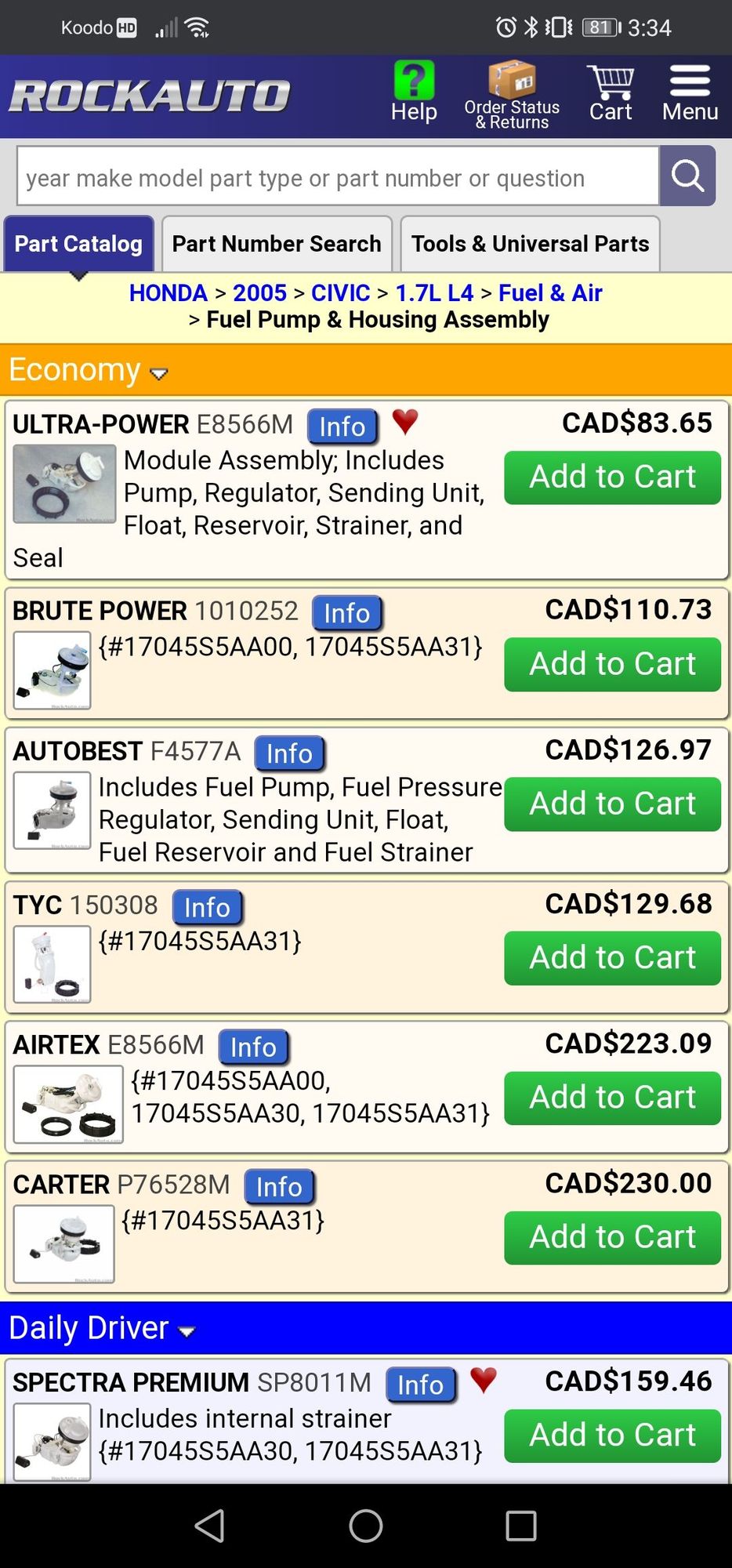732x1568 pixels.
Task: Add ULTRA-POWER E8566M to cart
Action: pos(612,477)
